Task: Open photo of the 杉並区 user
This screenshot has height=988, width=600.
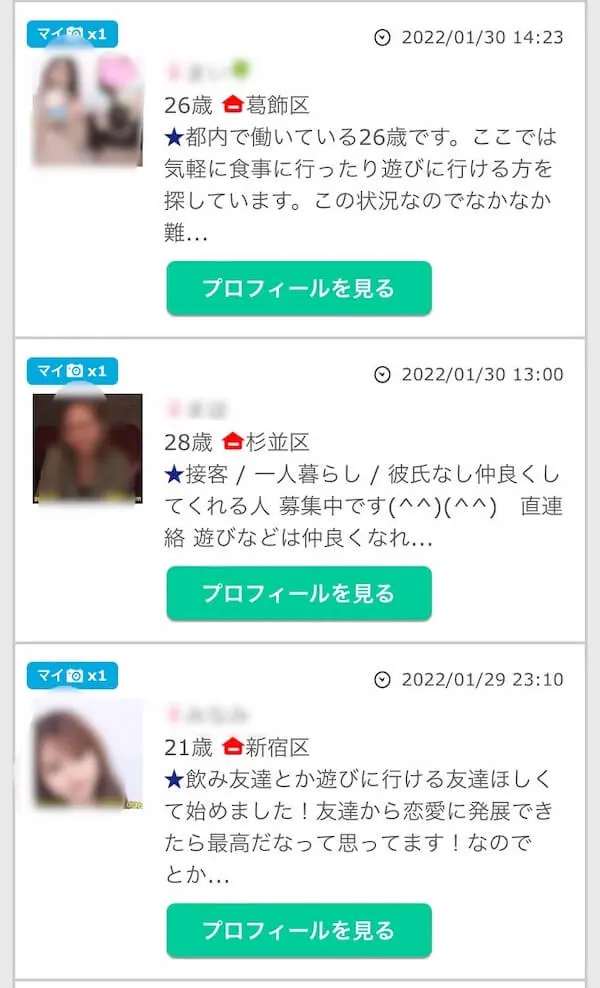Action: click(x=87, y=447)
